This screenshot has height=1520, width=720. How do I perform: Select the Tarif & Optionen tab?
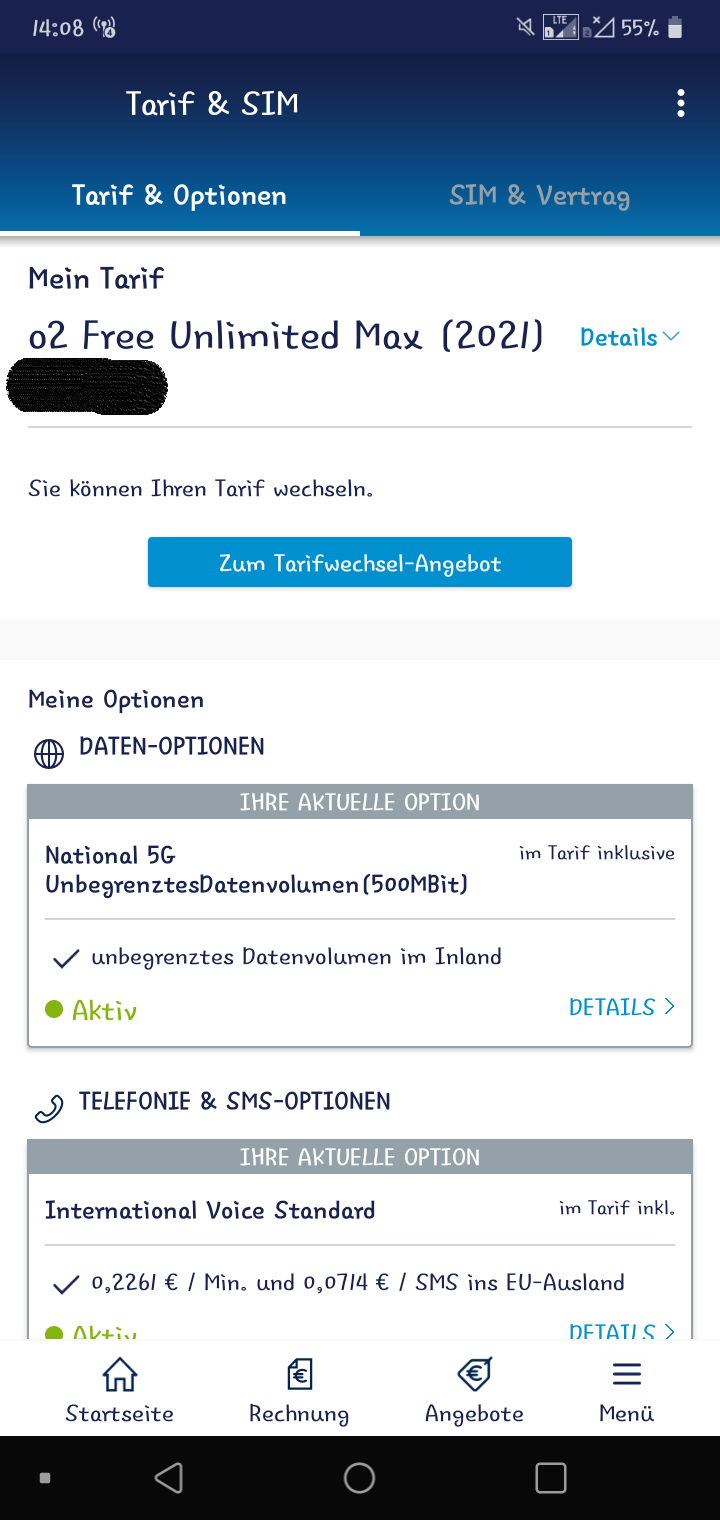180,195
